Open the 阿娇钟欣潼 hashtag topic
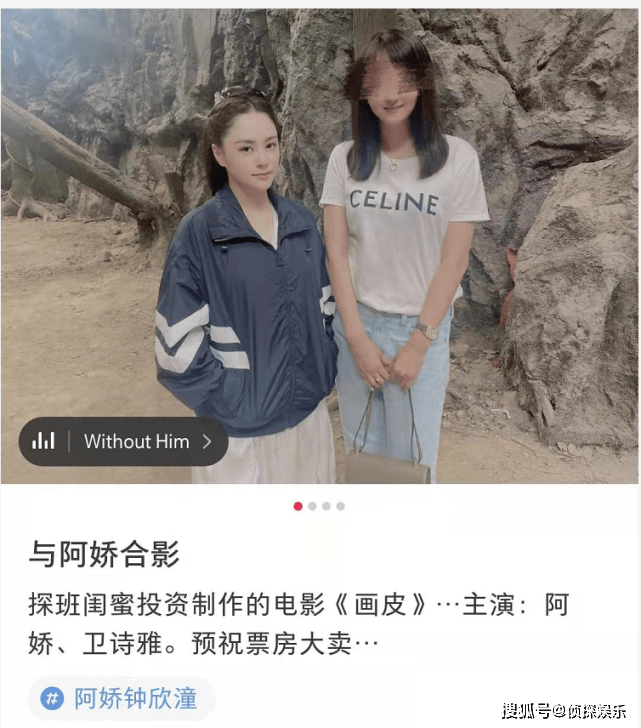Image resolution: width=641 pixels, height=728 pixels. (122, 698)
